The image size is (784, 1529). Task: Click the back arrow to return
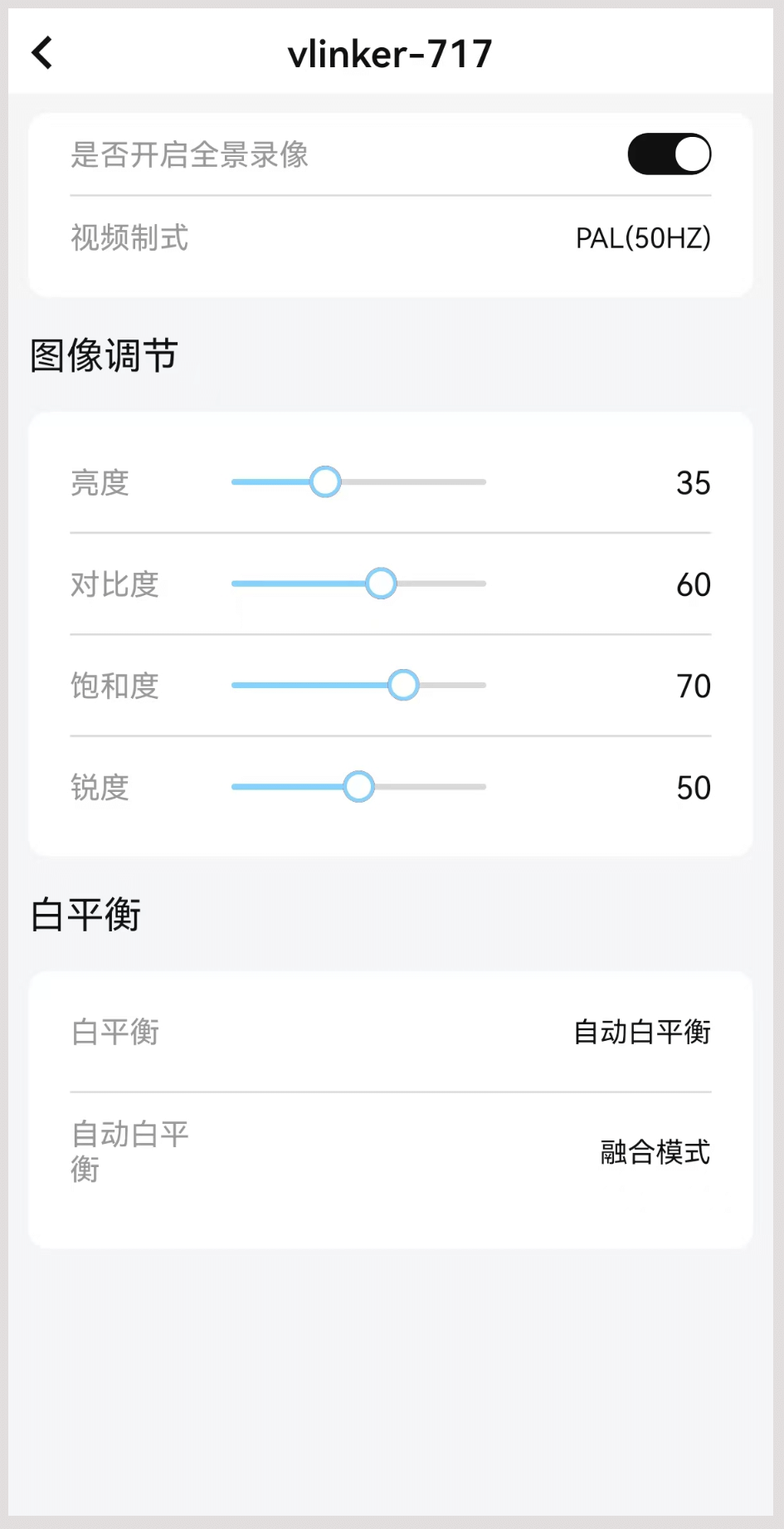tap(41, 52)
